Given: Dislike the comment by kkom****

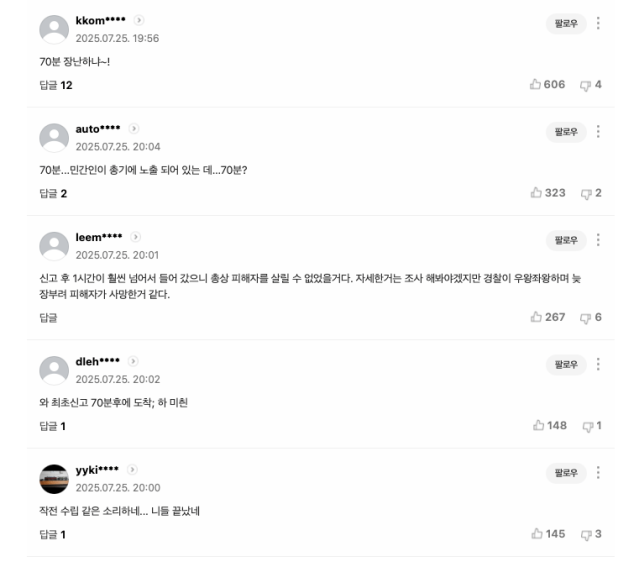Looking at the screenshot, I should tap(591, 85).
